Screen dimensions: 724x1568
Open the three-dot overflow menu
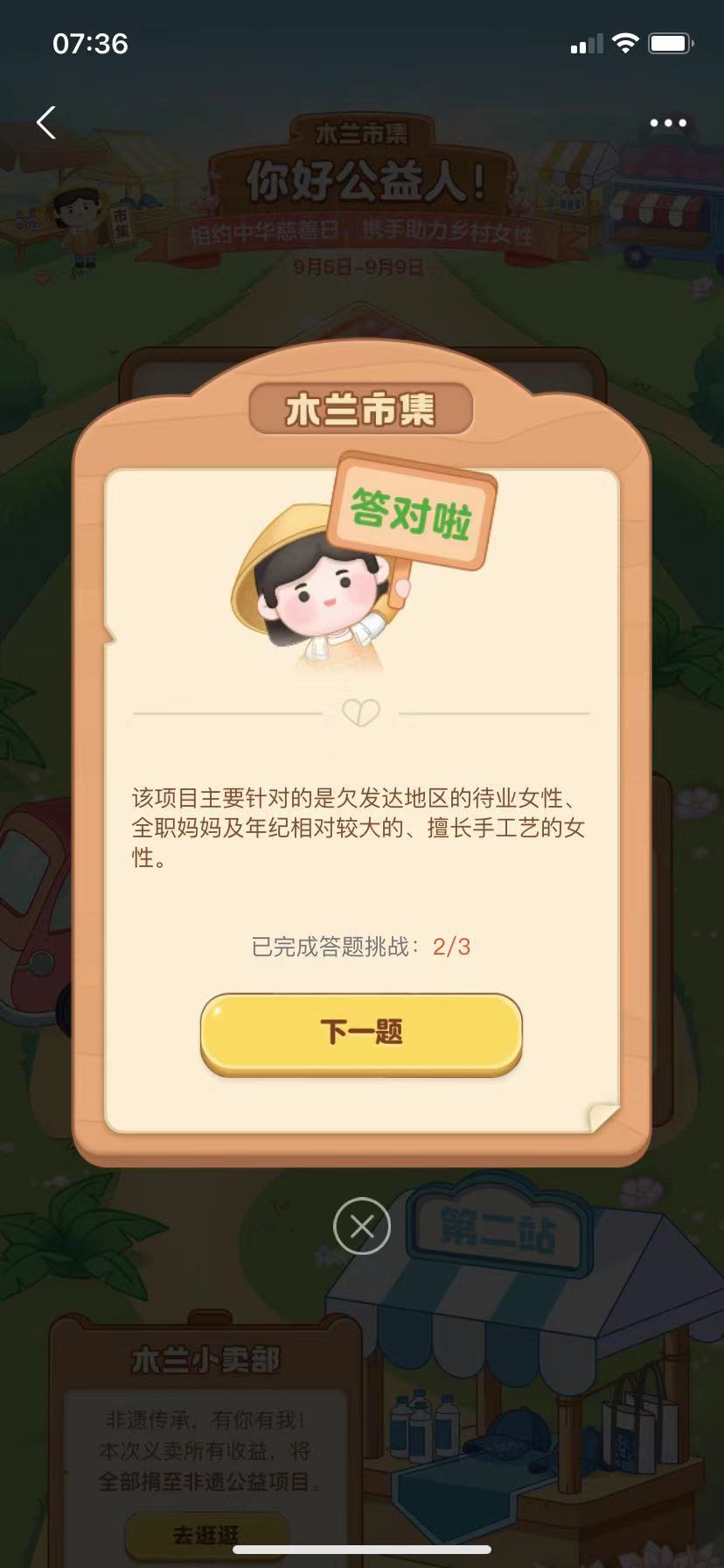(668, 122)
